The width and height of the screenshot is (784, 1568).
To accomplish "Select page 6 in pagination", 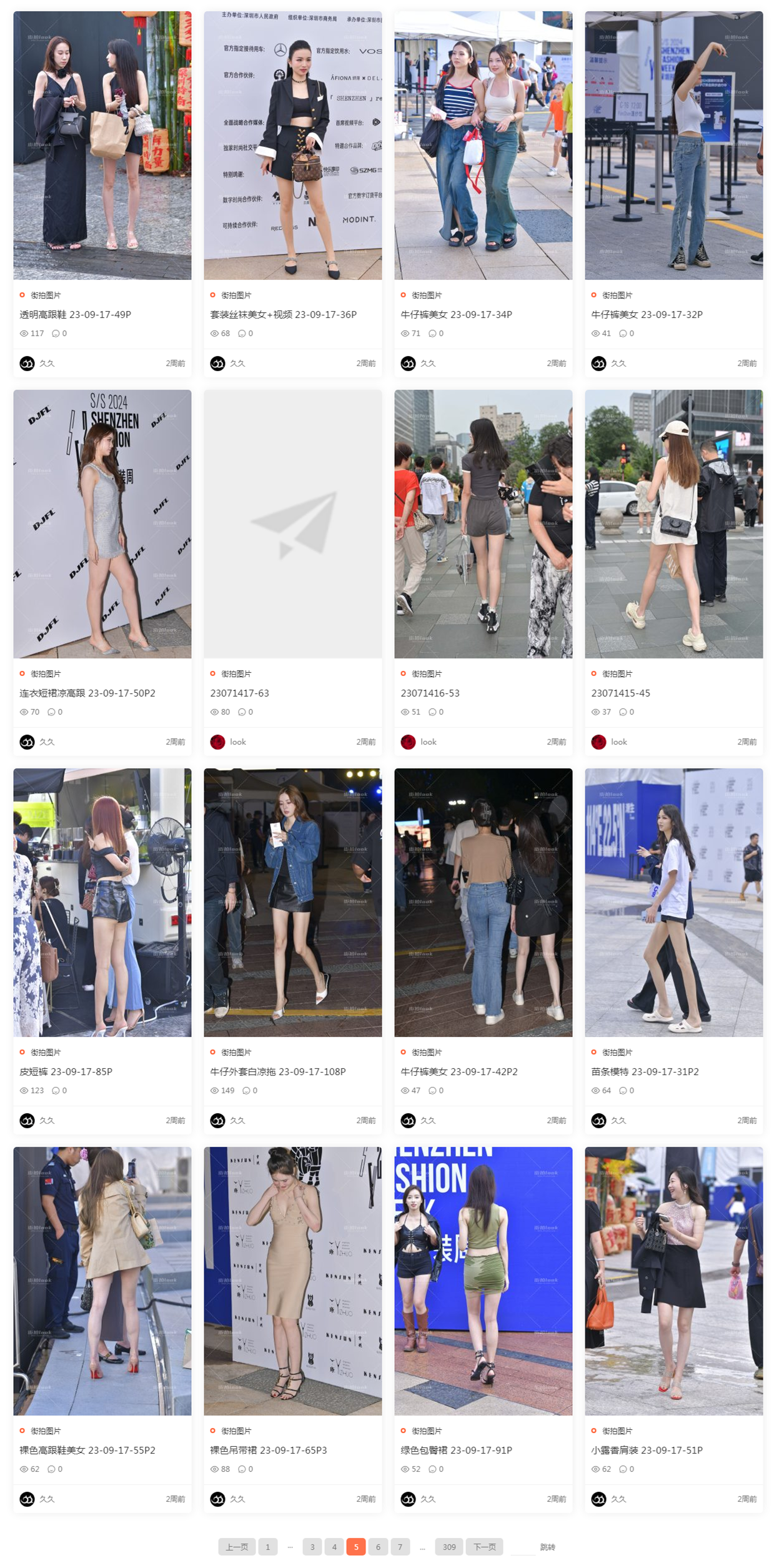I will tap(378, 1547).
